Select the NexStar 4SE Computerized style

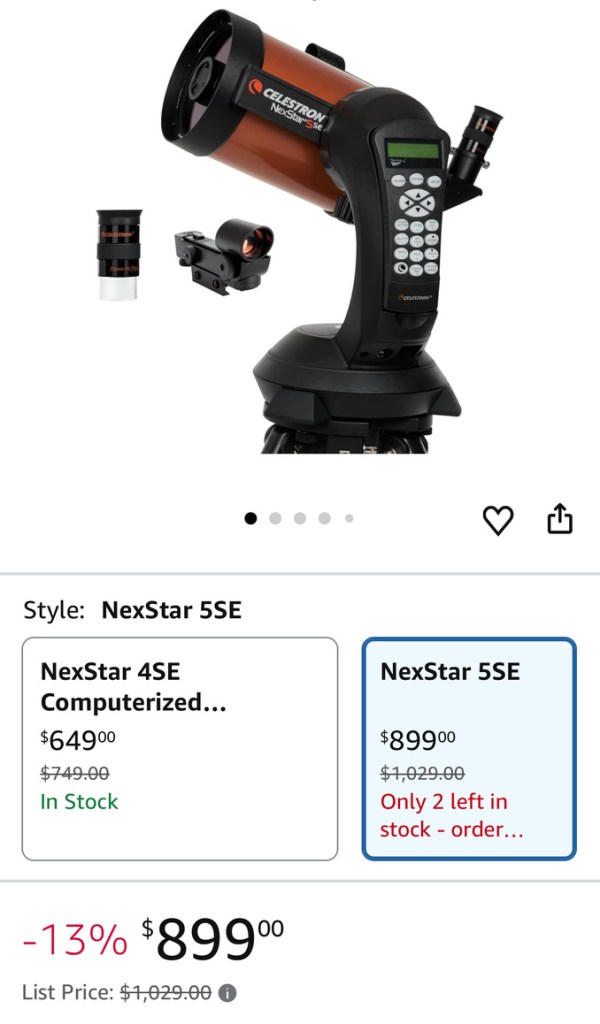[180, 748]
